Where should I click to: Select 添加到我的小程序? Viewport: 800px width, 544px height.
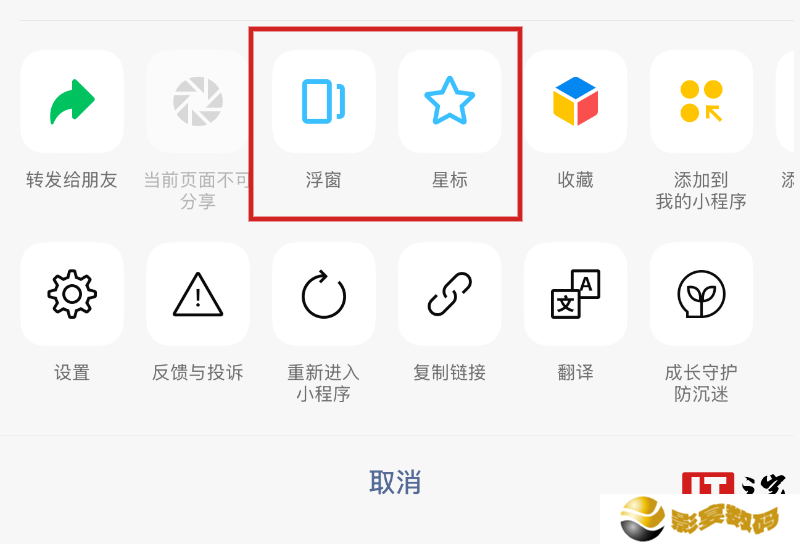pyautogui.click(x=701, y=102)
